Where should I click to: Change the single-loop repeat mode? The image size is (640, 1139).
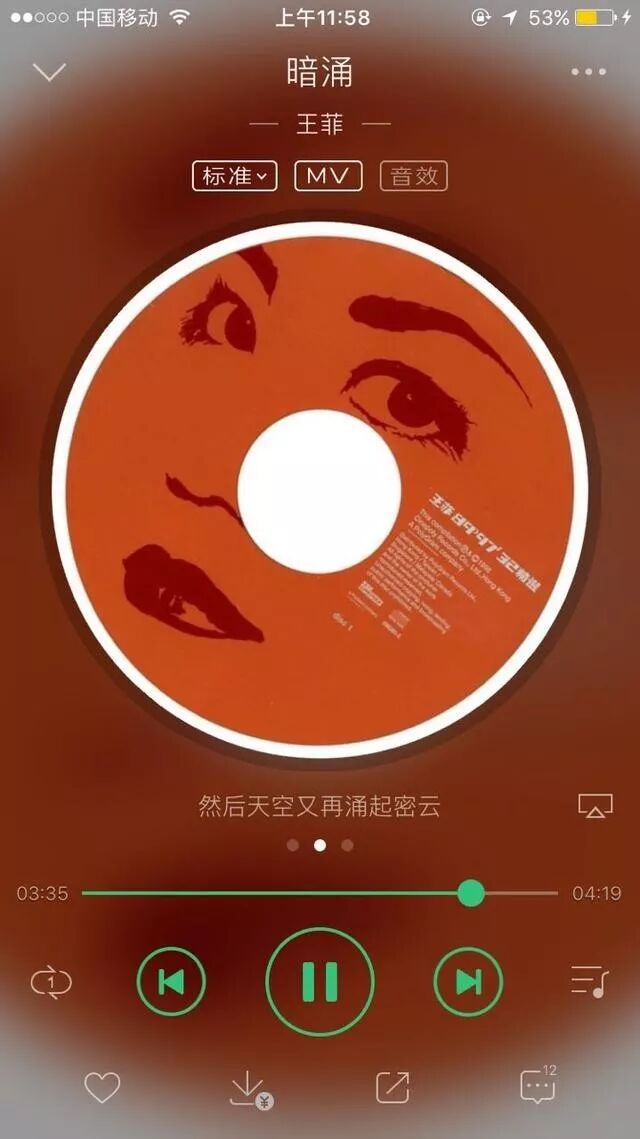[51, 984]
